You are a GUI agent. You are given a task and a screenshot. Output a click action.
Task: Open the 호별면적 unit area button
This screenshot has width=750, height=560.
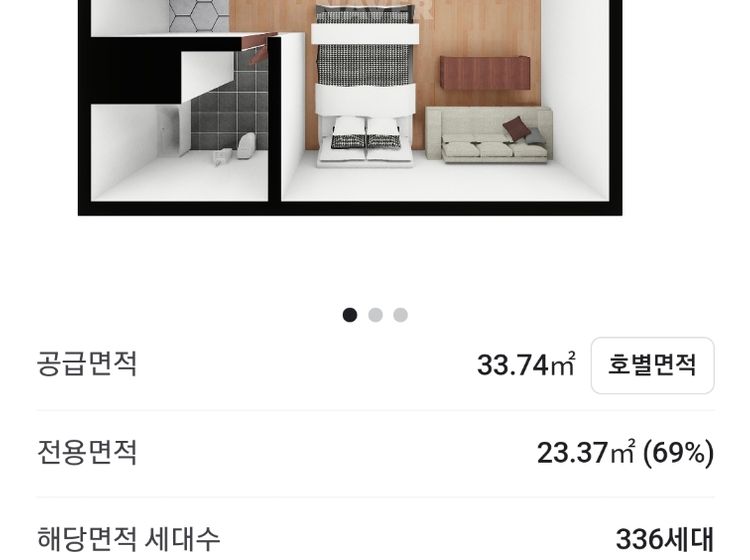(x=652, y=365)
